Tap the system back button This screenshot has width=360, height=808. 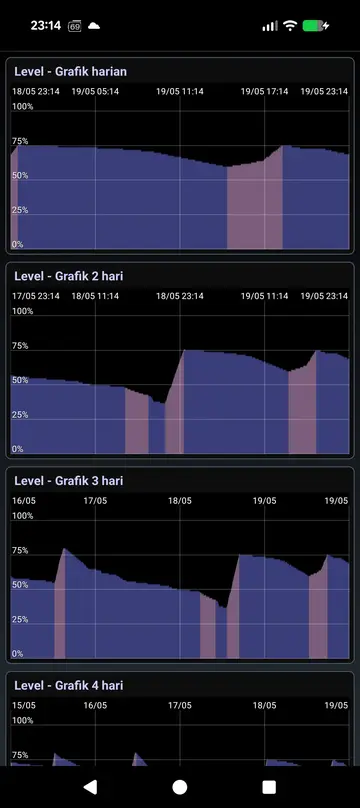click(x=90, y=786)
